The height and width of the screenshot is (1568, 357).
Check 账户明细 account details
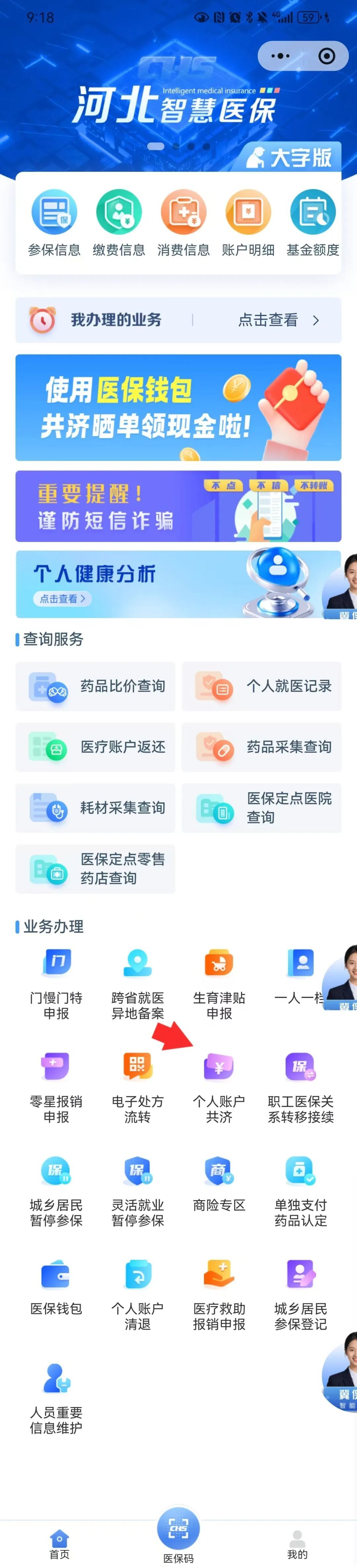click(x=248, y=223)
